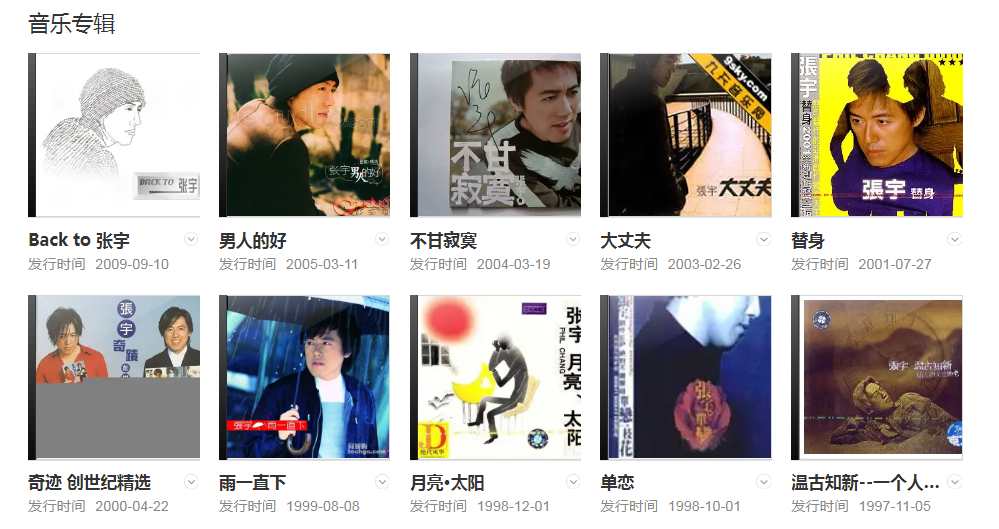The height and width of the screenshot is (529, 999).
Task: Expand the arrow next to 男人的好
Action: tap(382, 239)
